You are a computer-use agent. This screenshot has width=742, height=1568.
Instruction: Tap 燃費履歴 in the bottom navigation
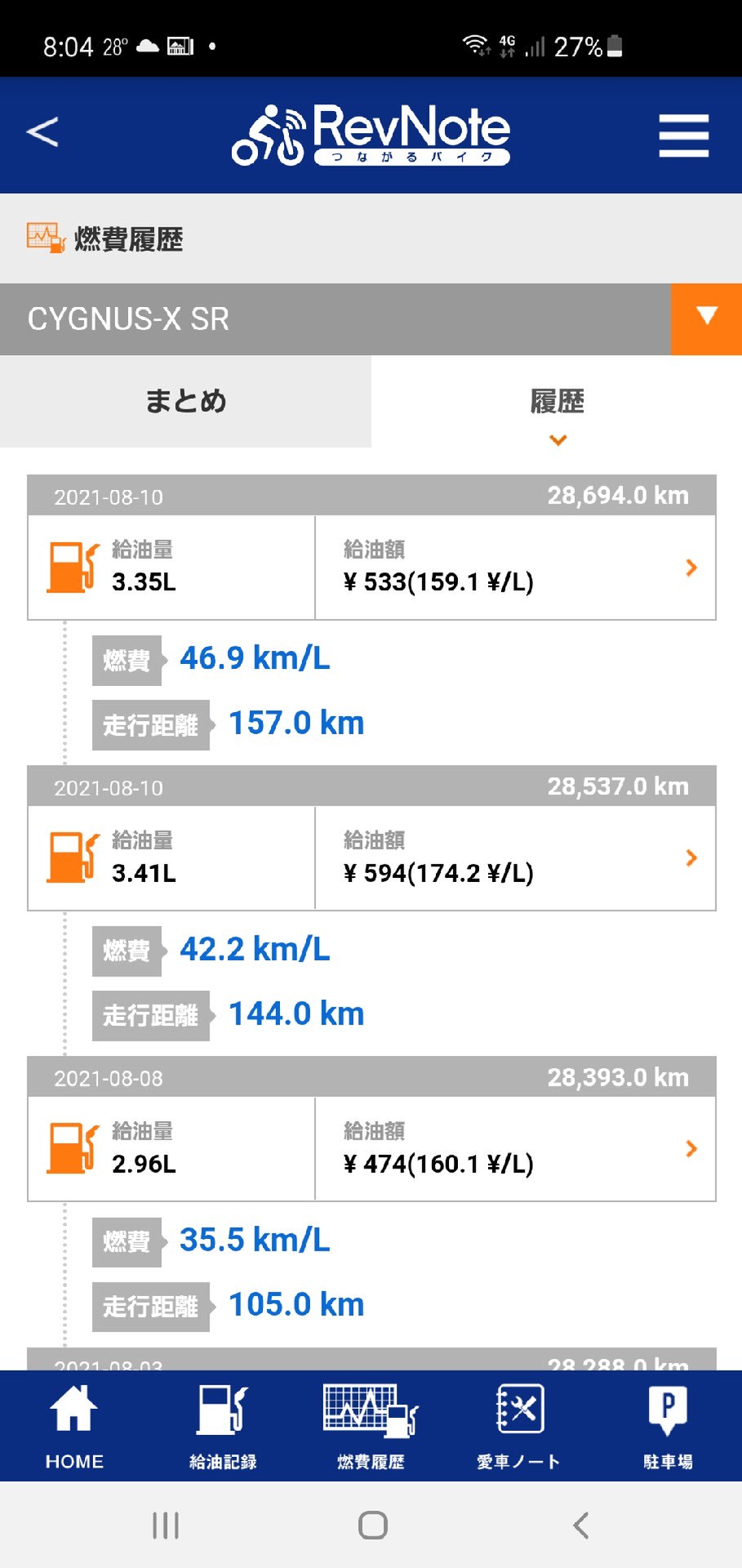[371, 1426]
